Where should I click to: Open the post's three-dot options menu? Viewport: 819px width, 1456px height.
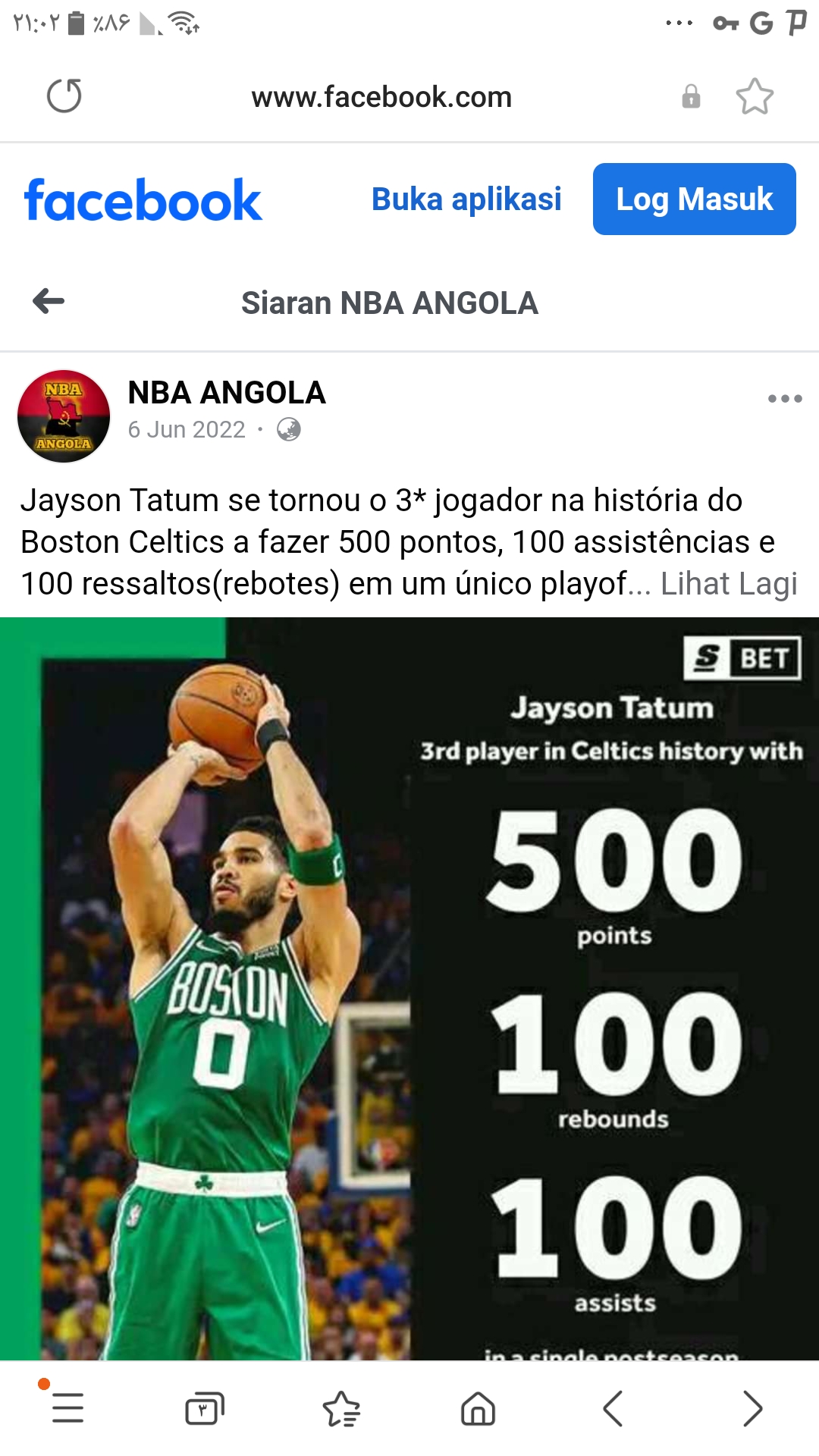tap(785, 399)
